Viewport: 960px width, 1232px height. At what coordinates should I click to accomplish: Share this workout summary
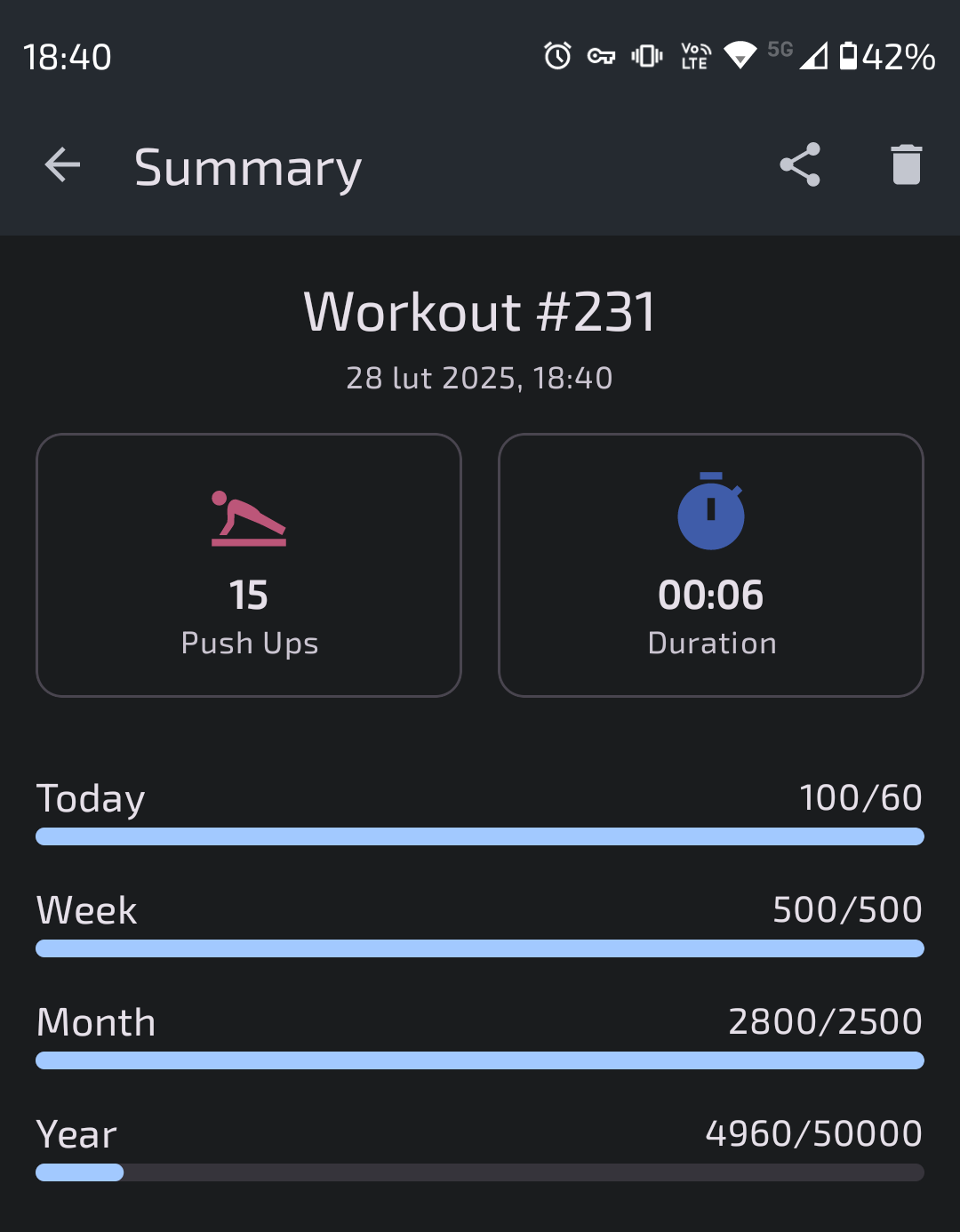tap(799, 165)
